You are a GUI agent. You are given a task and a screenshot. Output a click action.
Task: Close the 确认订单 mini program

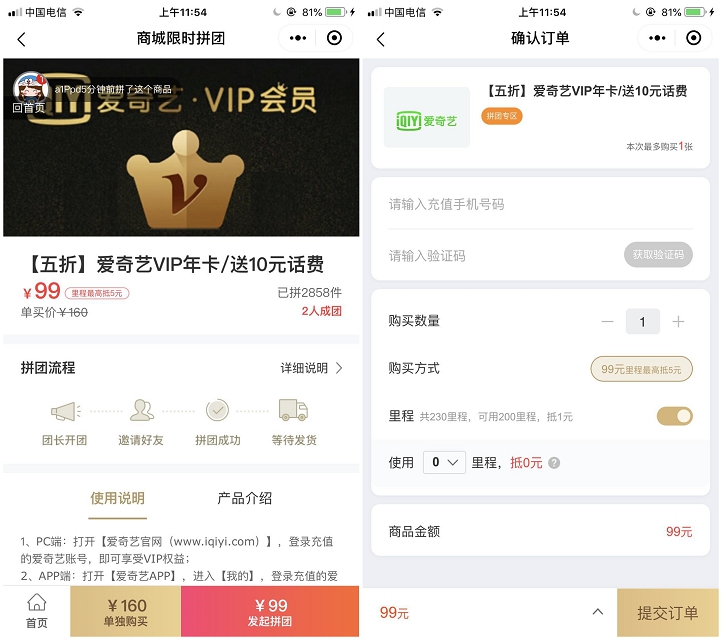[x=693, y=38]
